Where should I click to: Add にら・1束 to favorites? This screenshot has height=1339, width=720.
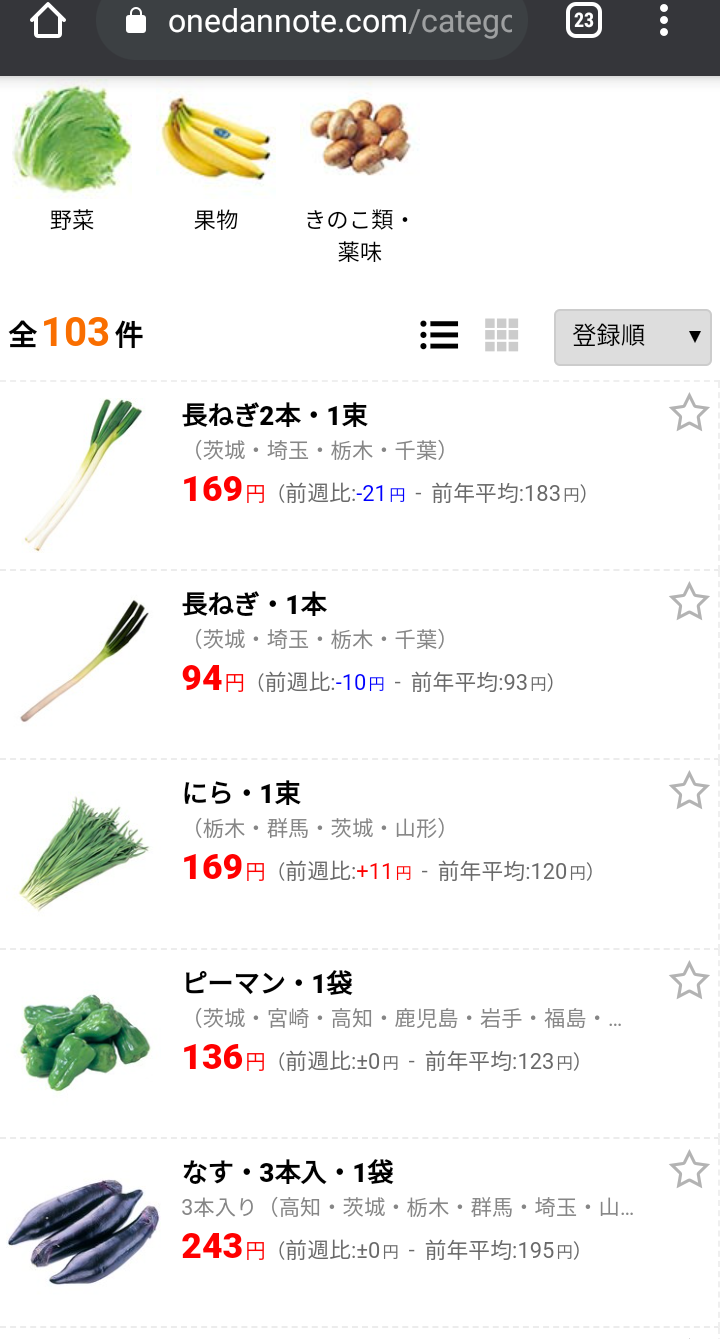tap(689, 791)
